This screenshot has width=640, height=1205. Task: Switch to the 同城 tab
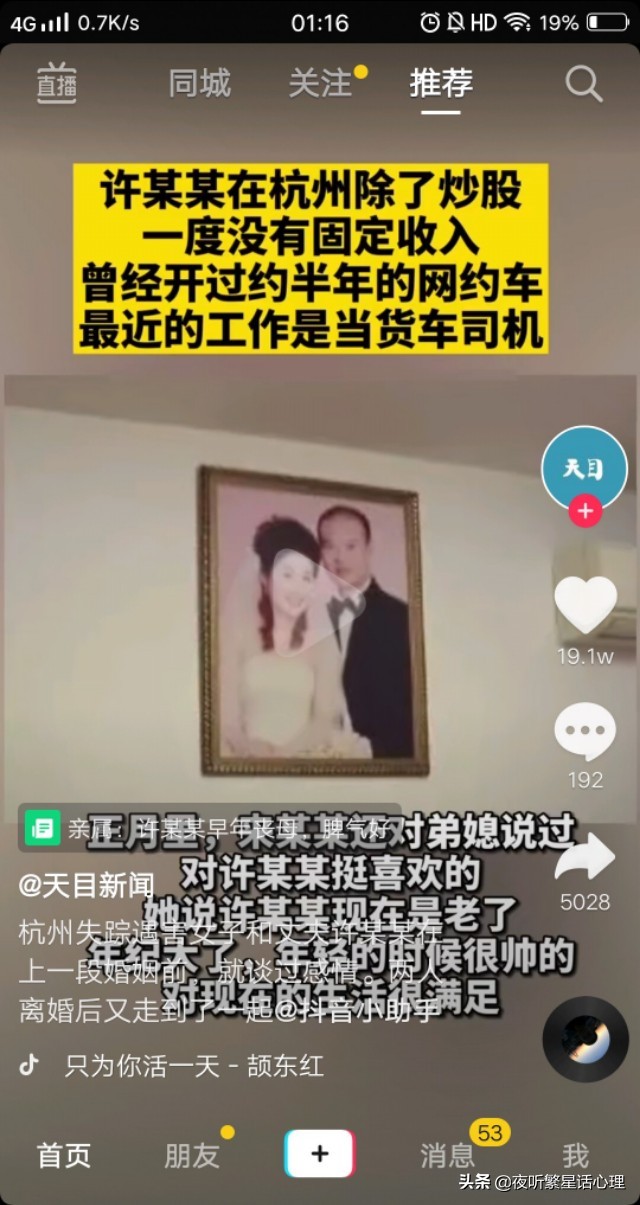199,83
